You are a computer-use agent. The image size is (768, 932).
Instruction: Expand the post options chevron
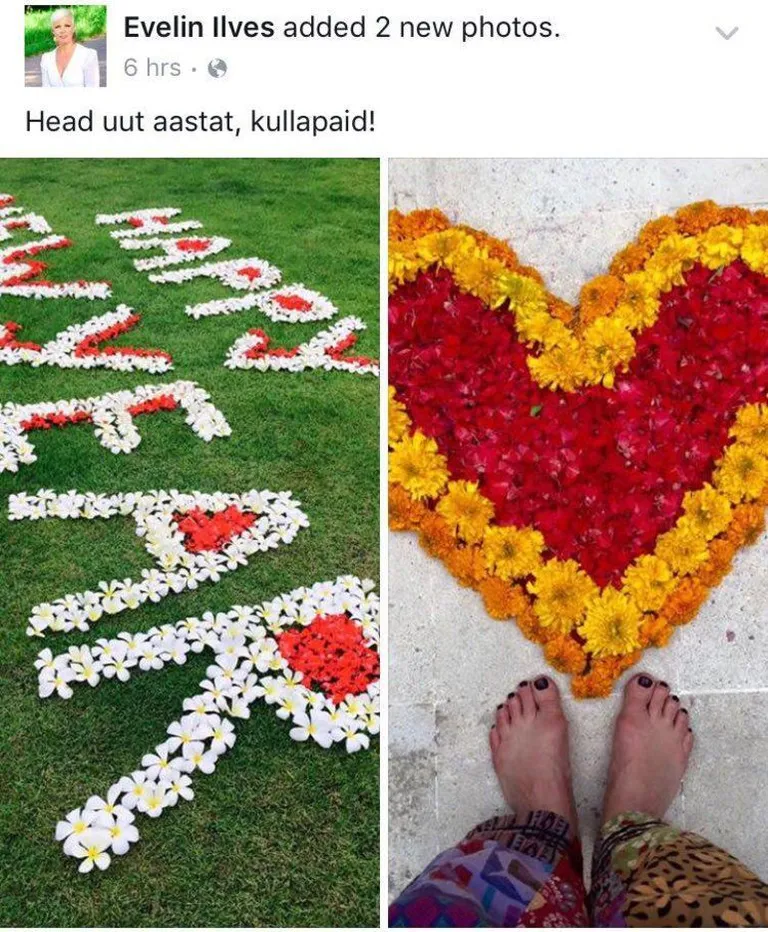tap(727, 33)
